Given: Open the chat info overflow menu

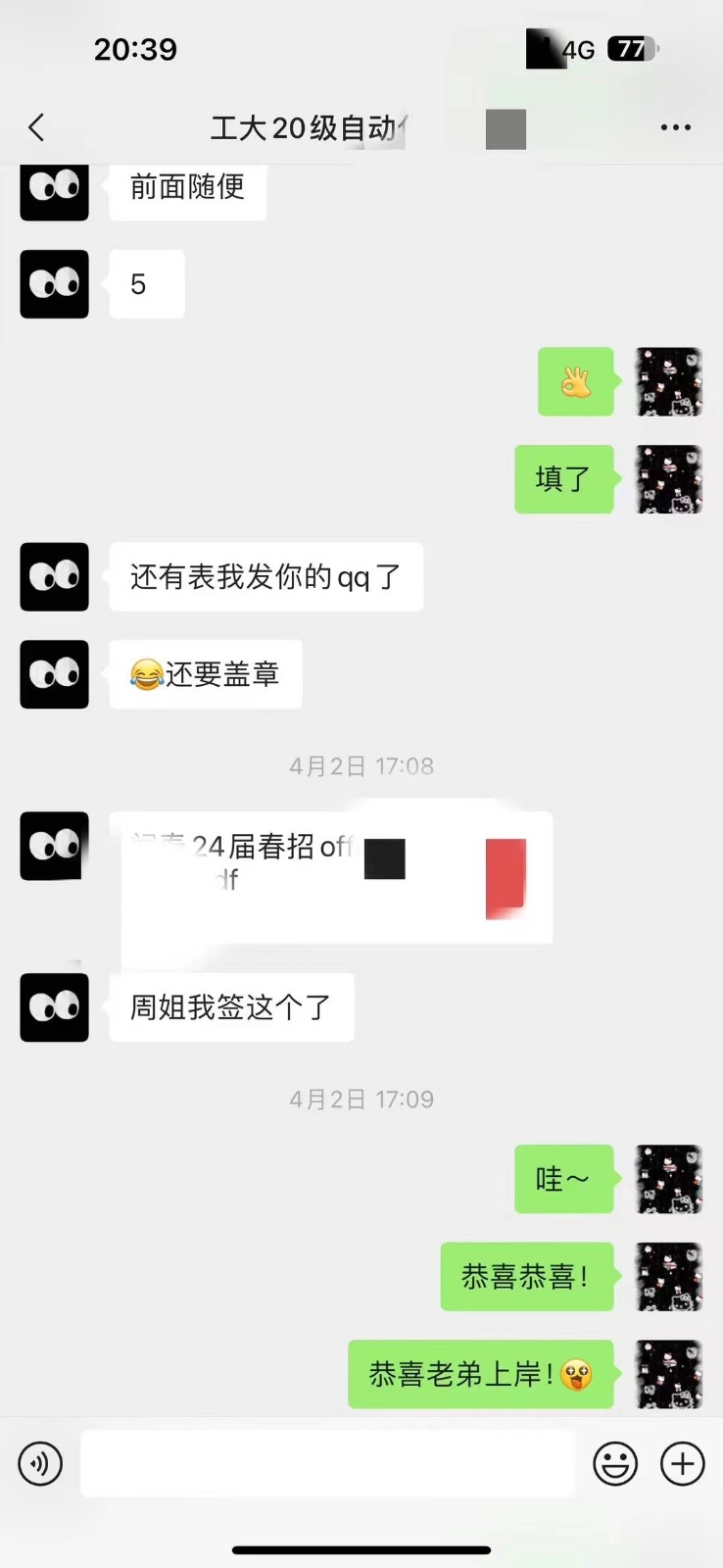Looking at the screenshot, I should click(675, 127).
